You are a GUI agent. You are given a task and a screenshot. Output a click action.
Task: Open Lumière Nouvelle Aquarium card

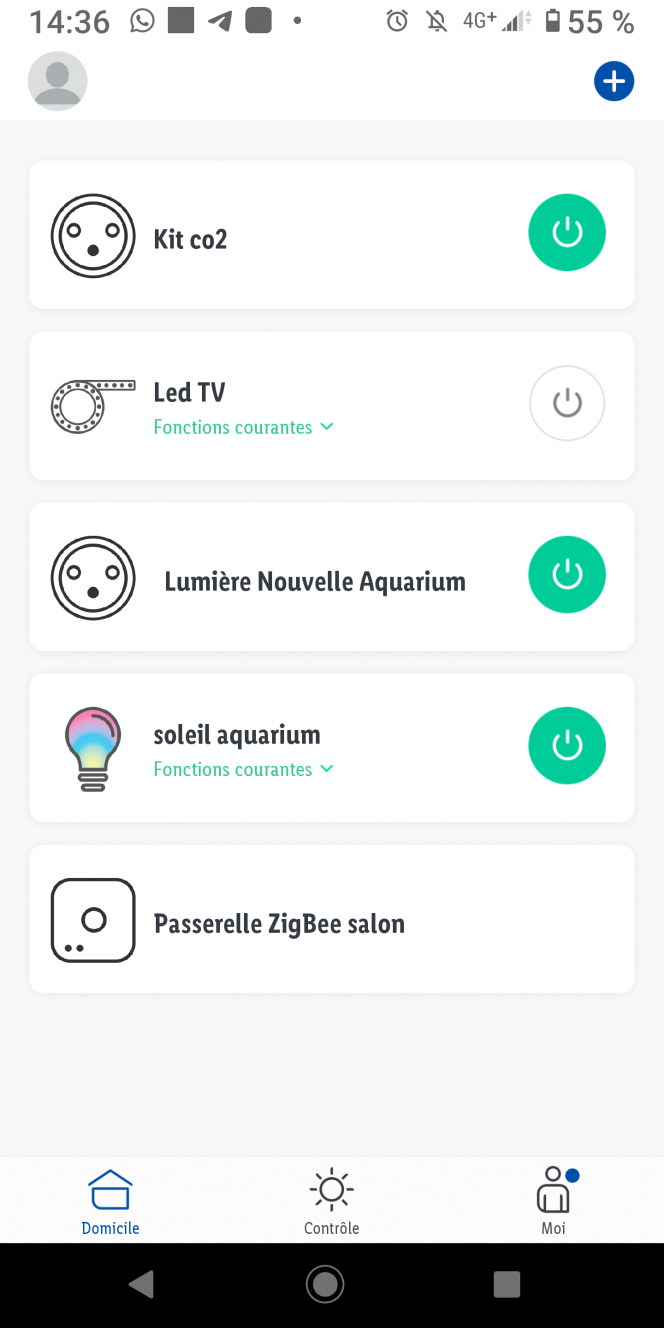[x=332, y=576]
